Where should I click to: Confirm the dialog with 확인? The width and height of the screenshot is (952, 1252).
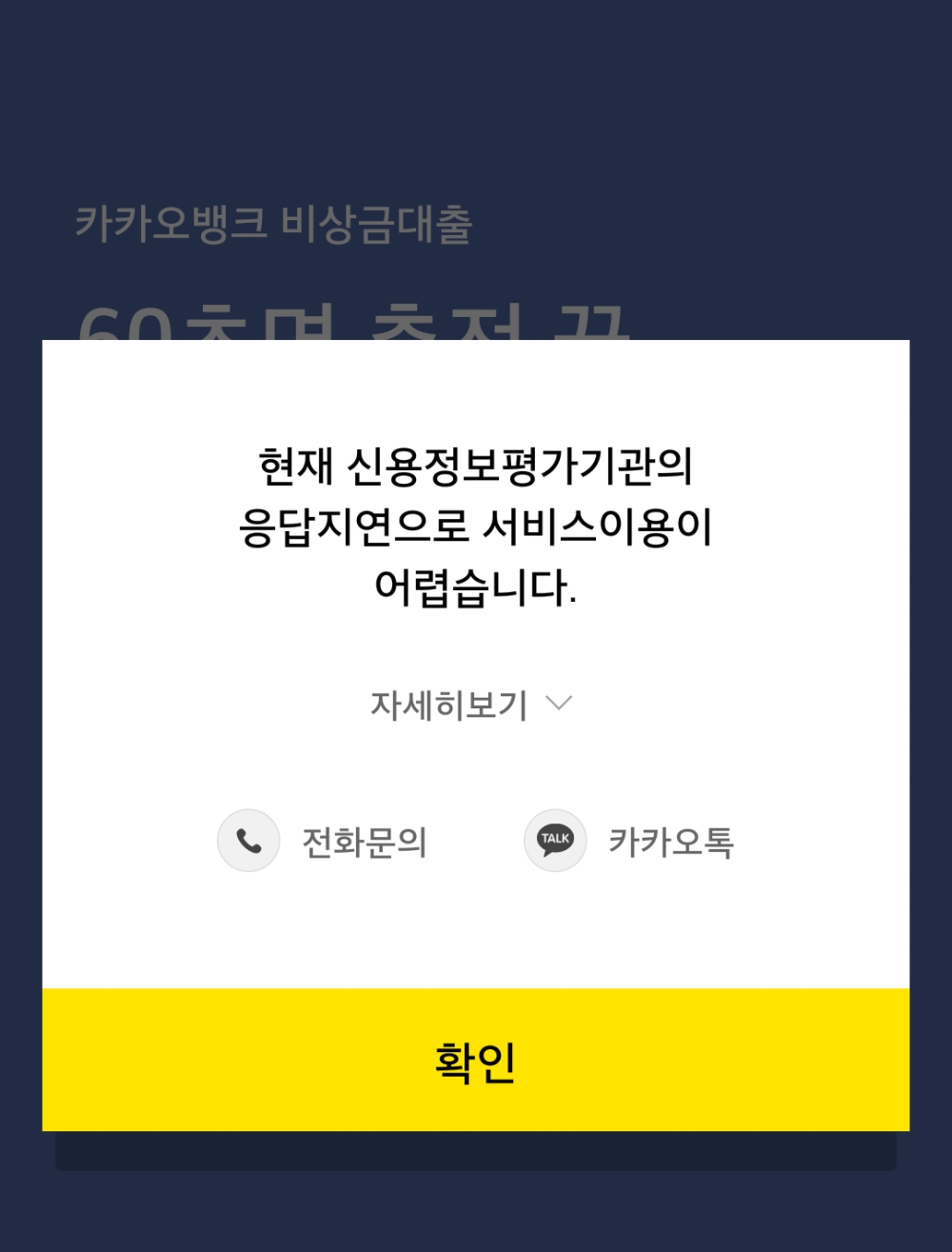(x=475, y=1060)
